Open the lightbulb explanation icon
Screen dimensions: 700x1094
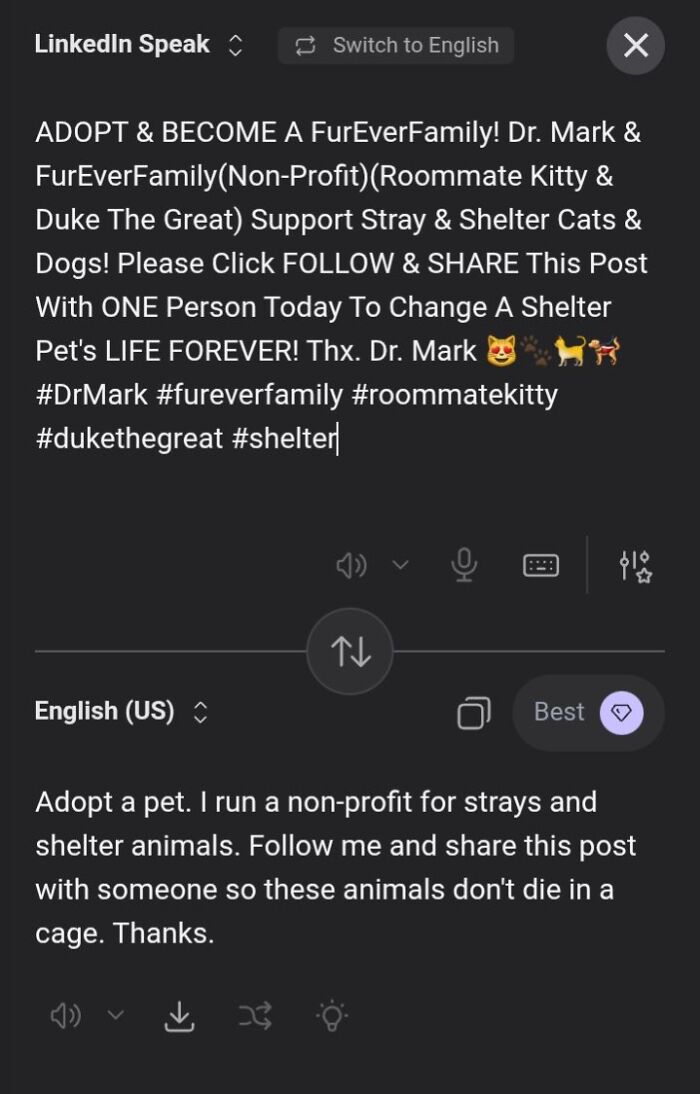pyautogui.click(x=331, y=1016)
